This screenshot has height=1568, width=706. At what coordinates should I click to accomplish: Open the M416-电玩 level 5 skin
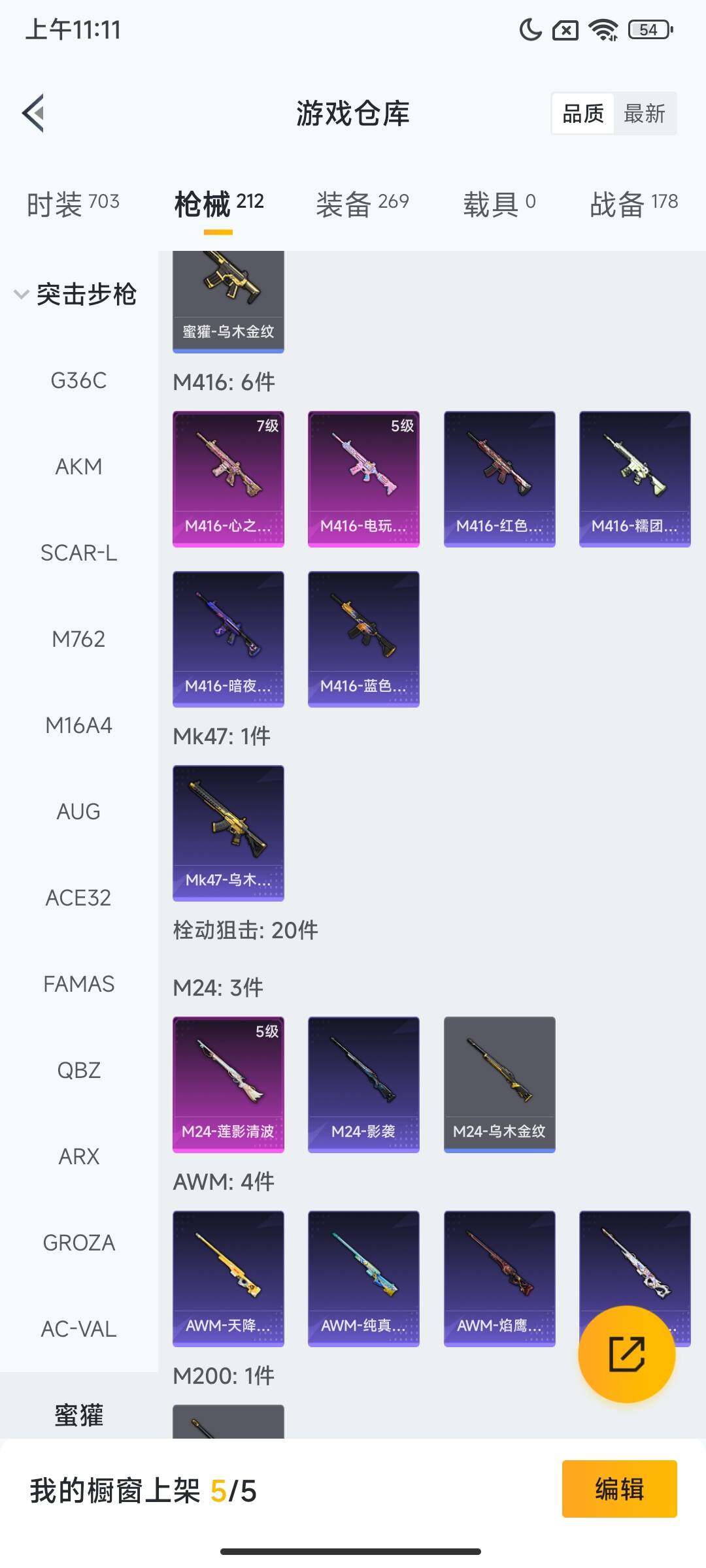(x=363, y=478)
